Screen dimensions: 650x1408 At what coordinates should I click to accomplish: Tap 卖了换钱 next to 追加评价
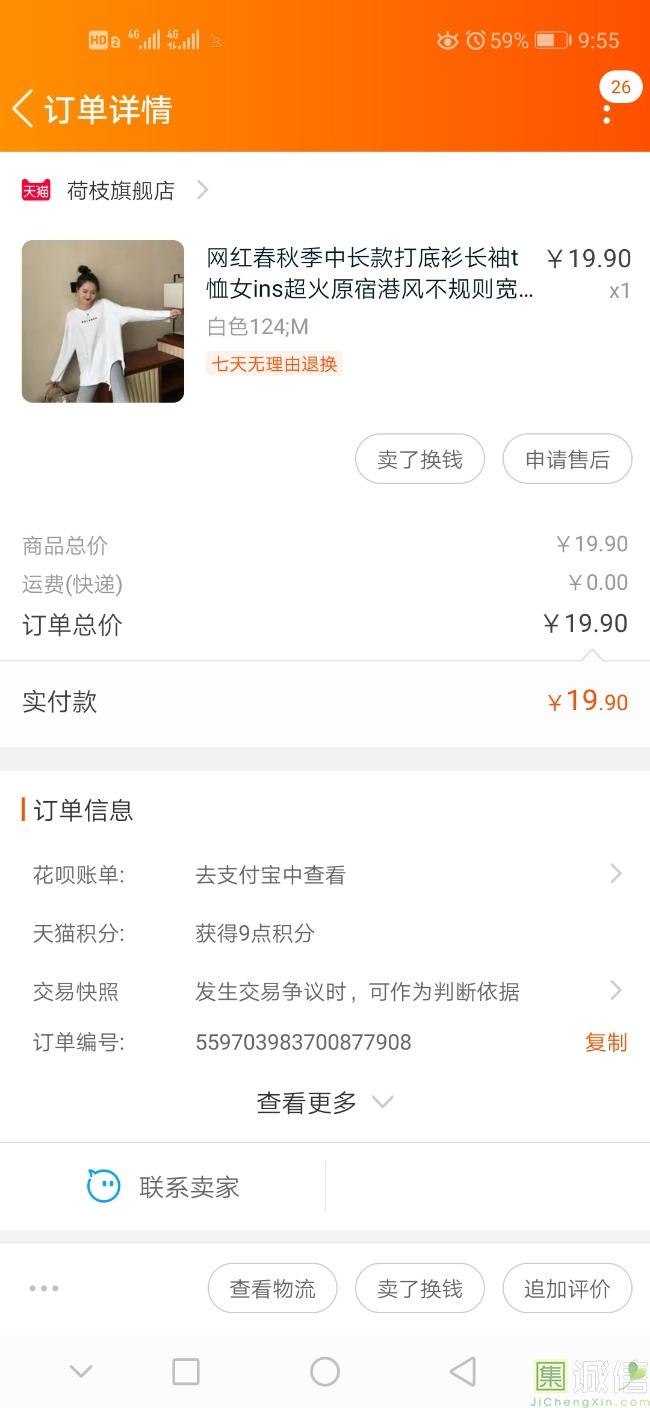[420, 1288]
